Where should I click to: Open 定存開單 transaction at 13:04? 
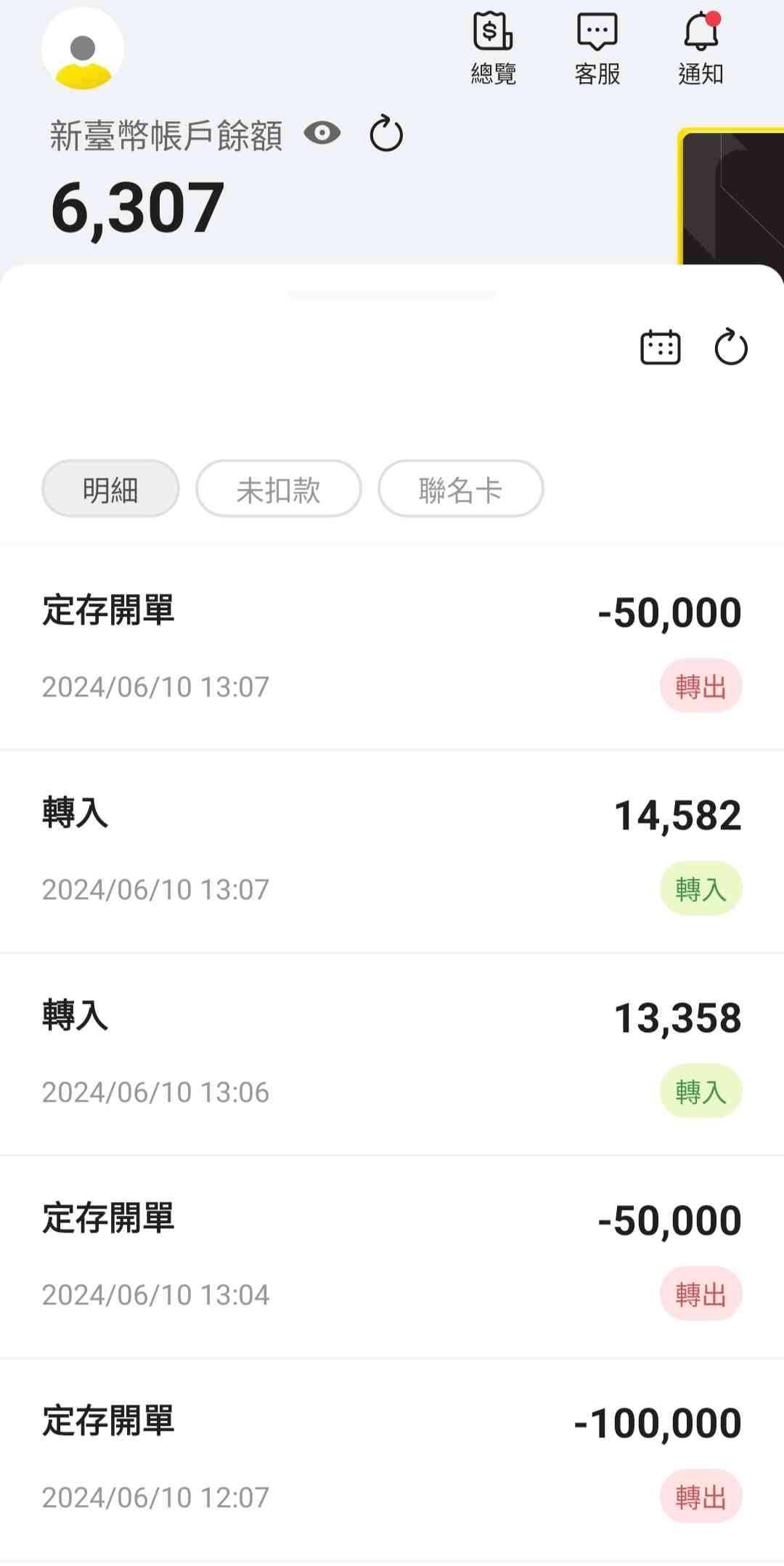(x=392, y=1256)
